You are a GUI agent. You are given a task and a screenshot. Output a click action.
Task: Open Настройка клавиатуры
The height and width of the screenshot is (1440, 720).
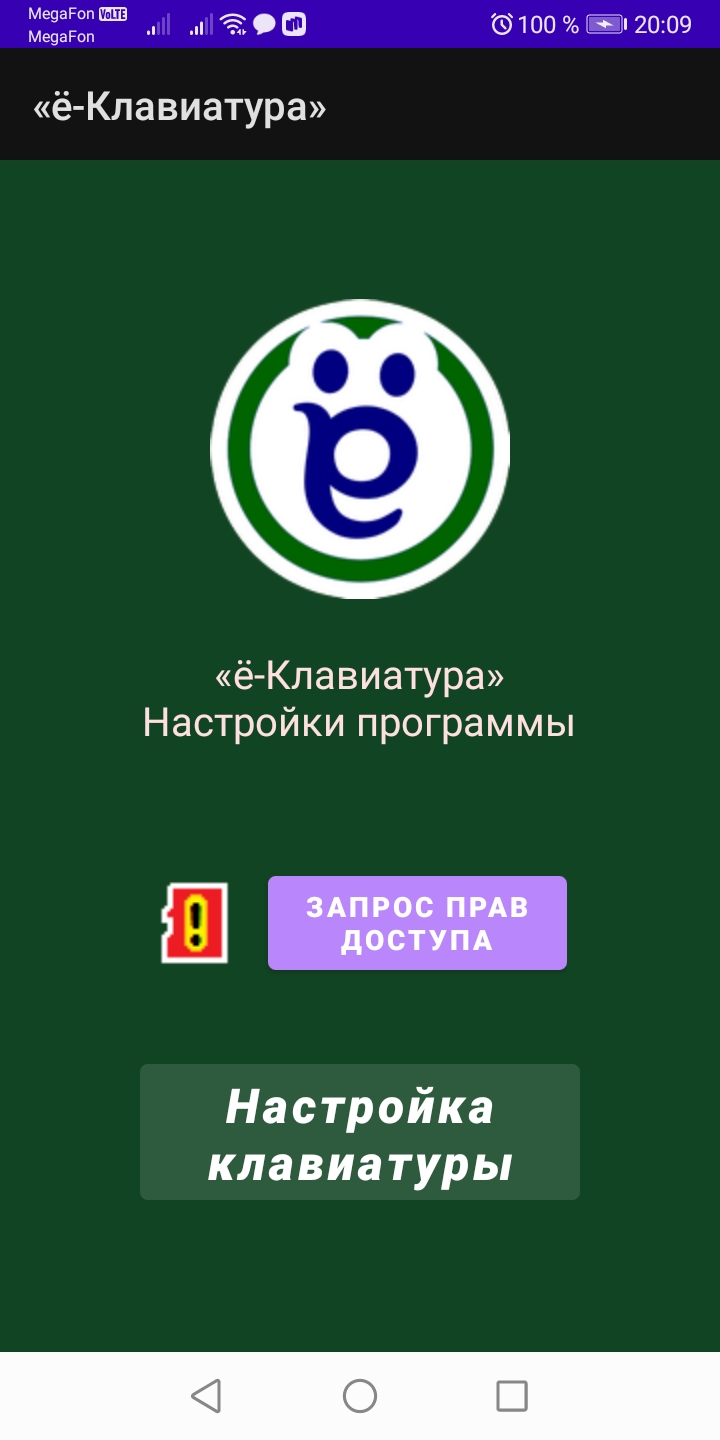pos(360,1132)
